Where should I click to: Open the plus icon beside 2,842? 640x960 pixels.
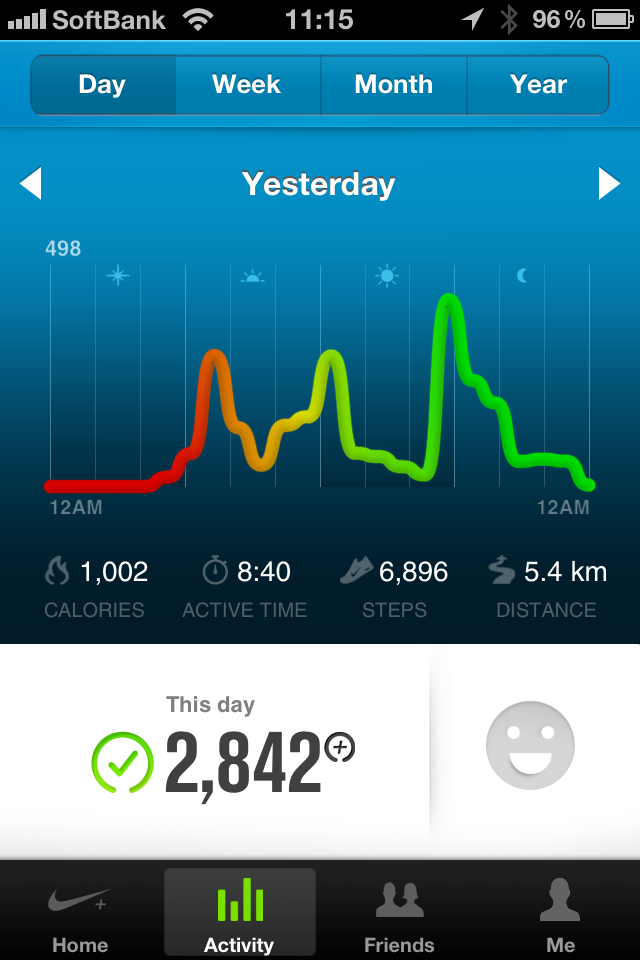point(341,747)
